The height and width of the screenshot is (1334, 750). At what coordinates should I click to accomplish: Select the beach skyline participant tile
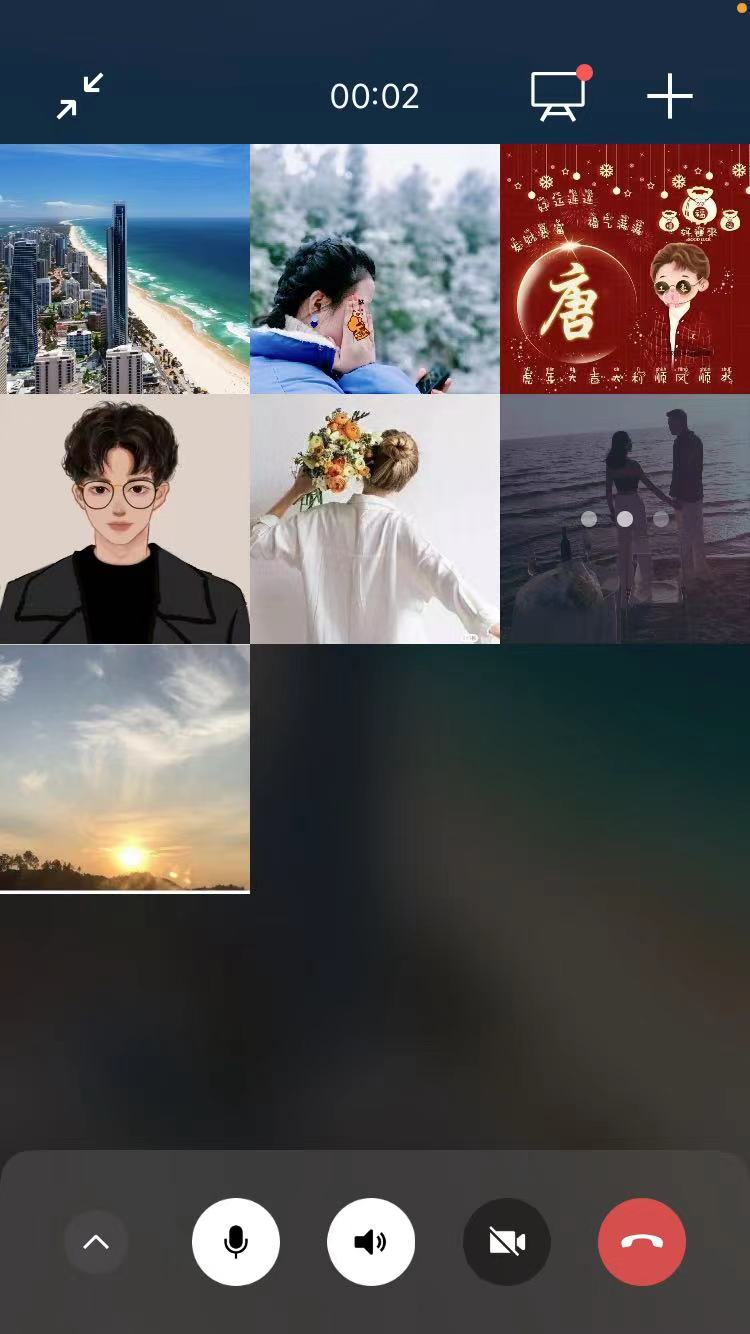pos(125,269)
